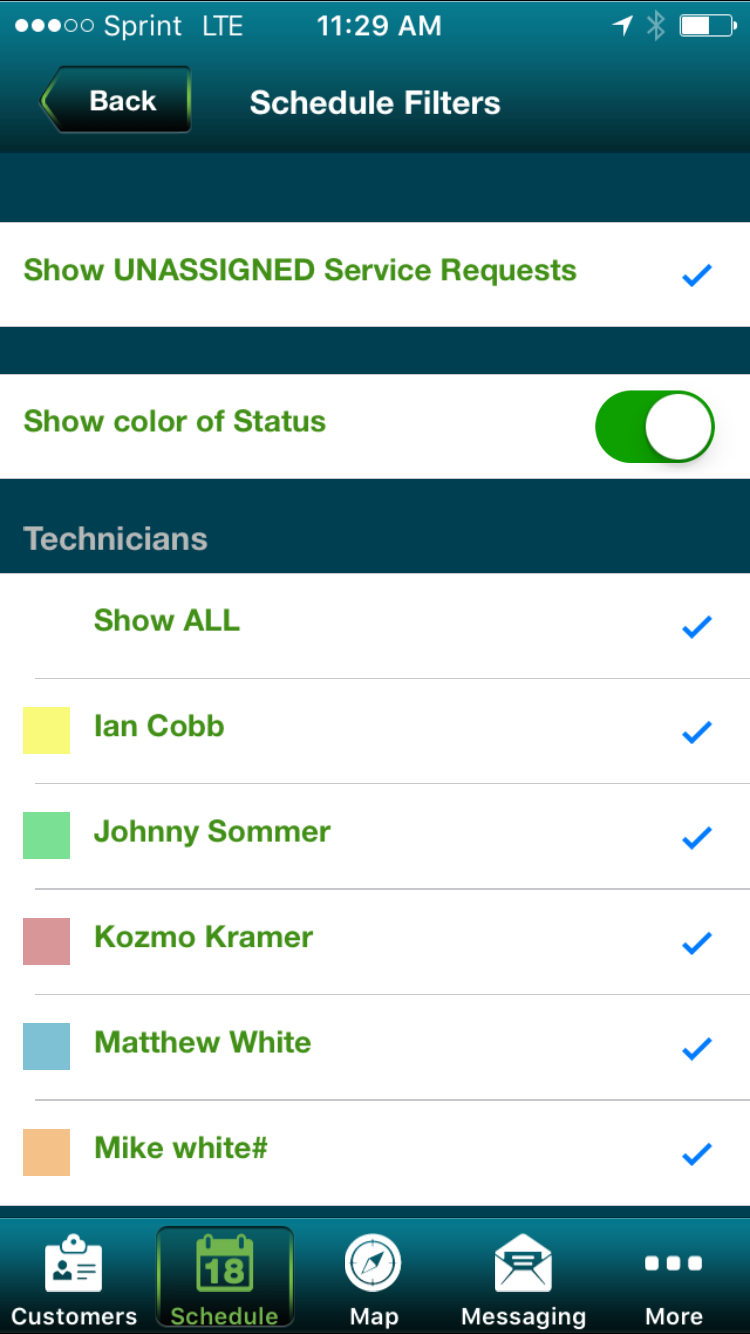This screenshot has width=750, height=1334.
Task: Deselect Show ALL technicians
Action: pyautogui.click(x=374, y=624)
